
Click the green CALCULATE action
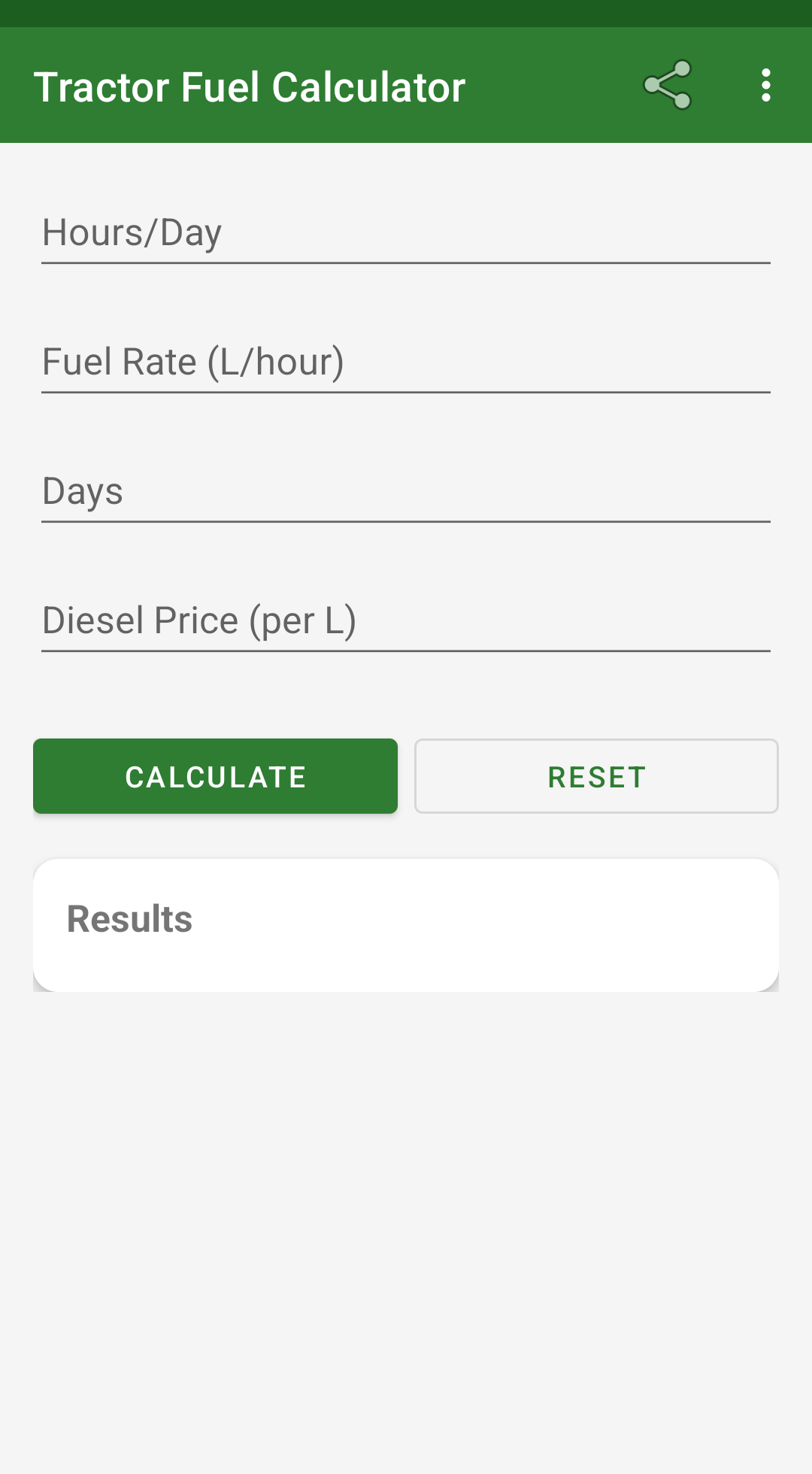click(215, 776)
